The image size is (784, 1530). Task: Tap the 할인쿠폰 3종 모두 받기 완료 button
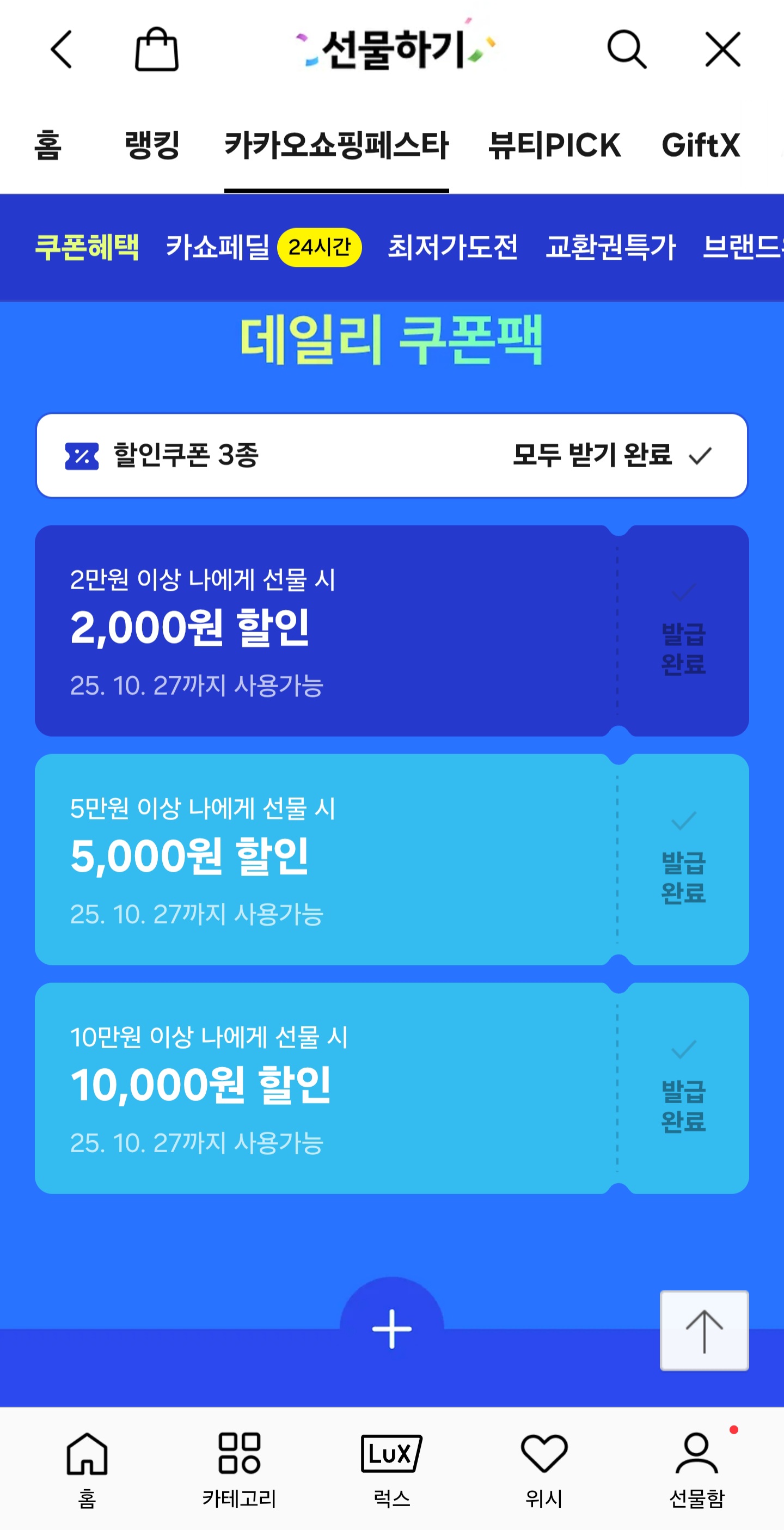392,456
